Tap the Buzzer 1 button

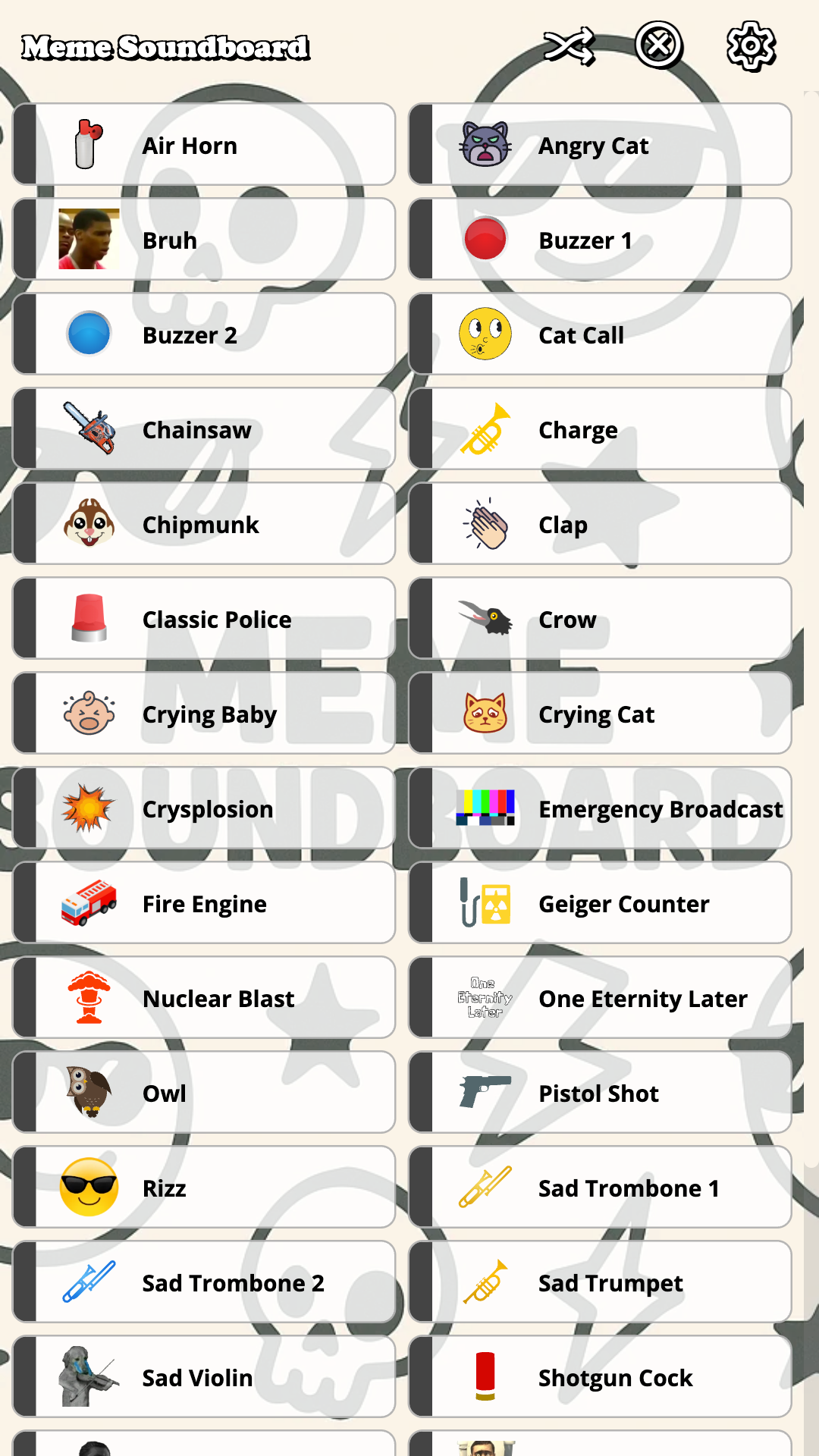pyautogui.click(x=601, y=240)
